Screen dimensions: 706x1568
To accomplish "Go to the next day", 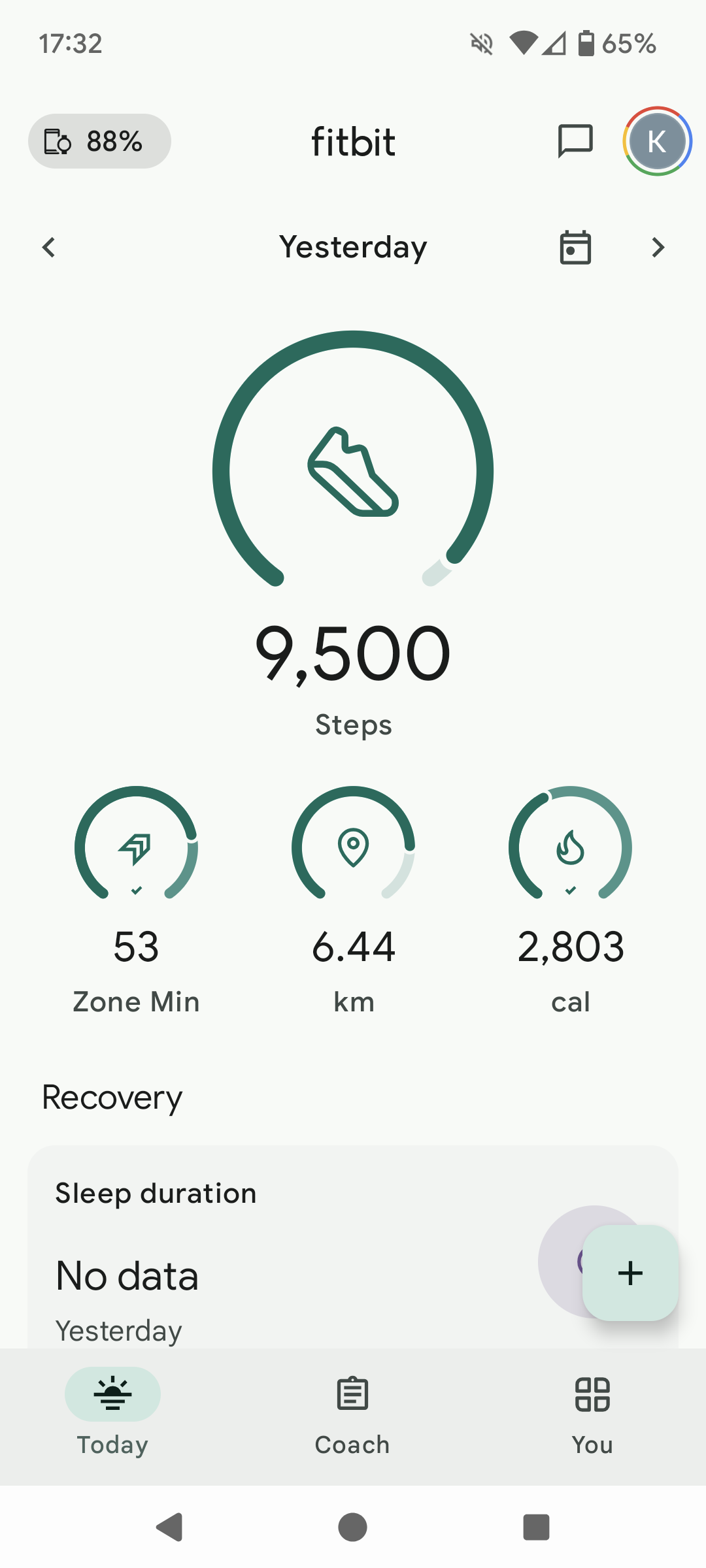I will click(658, 248).
